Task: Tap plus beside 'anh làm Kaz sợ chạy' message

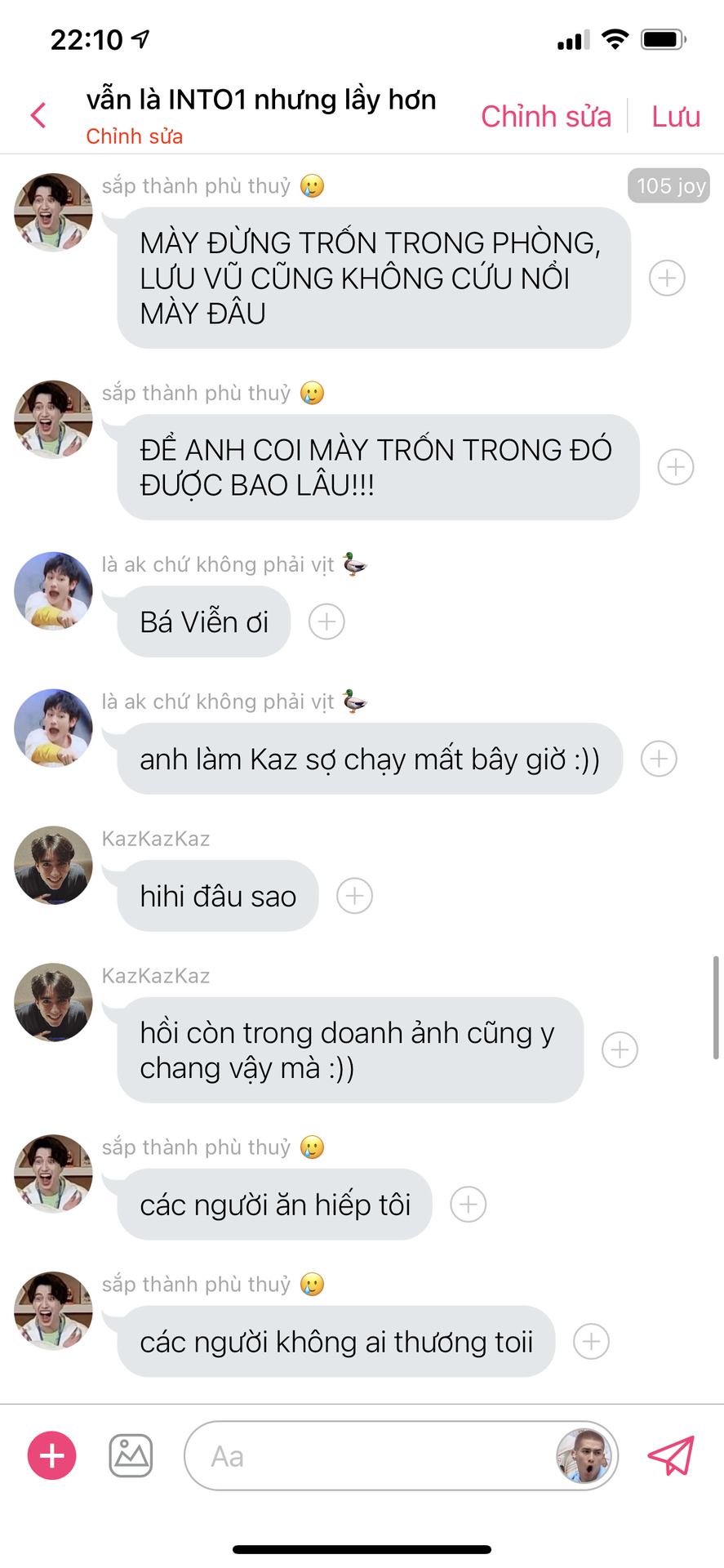Action: click(x=659, y=759)
